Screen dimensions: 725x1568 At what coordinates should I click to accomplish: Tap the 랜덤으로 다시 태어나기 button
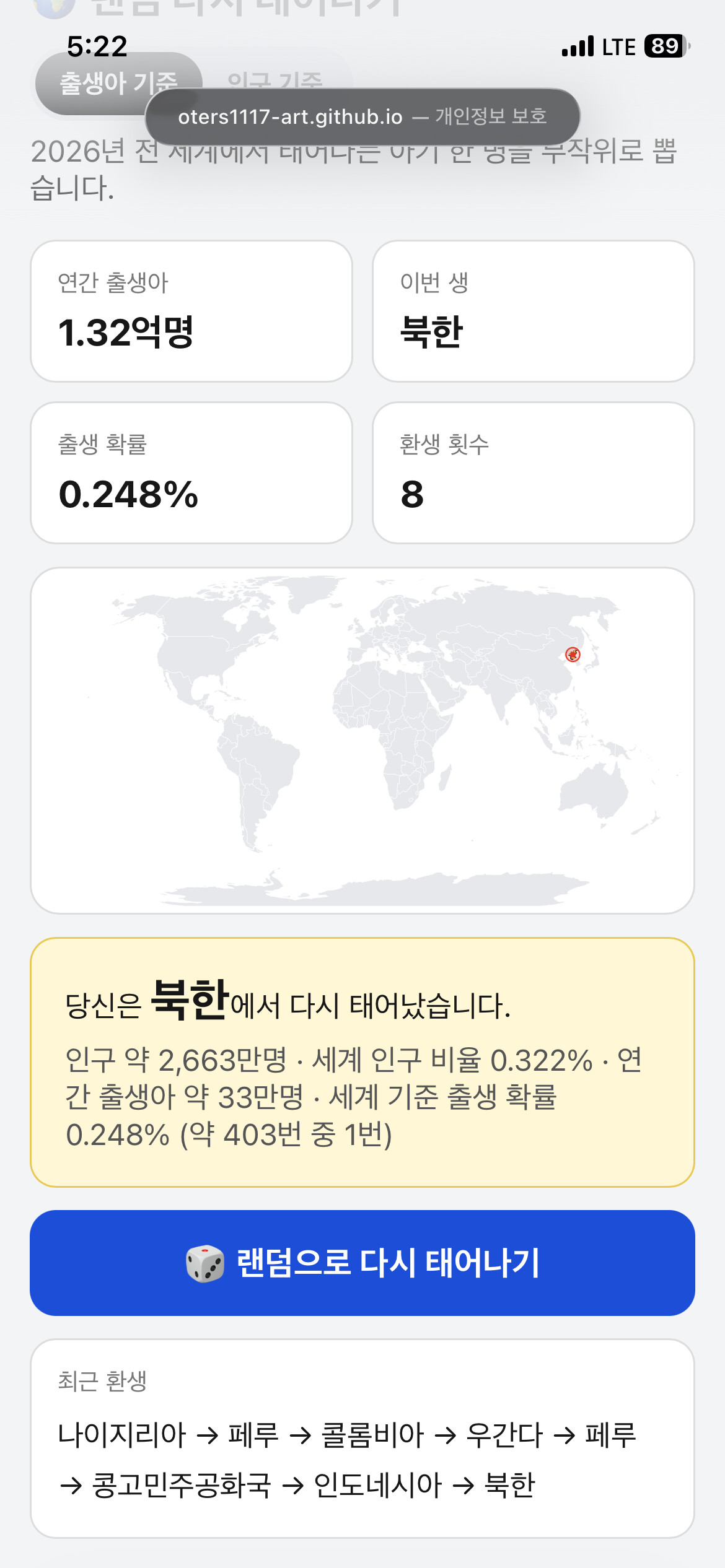pyautogui.click(x=362, y=1263)
